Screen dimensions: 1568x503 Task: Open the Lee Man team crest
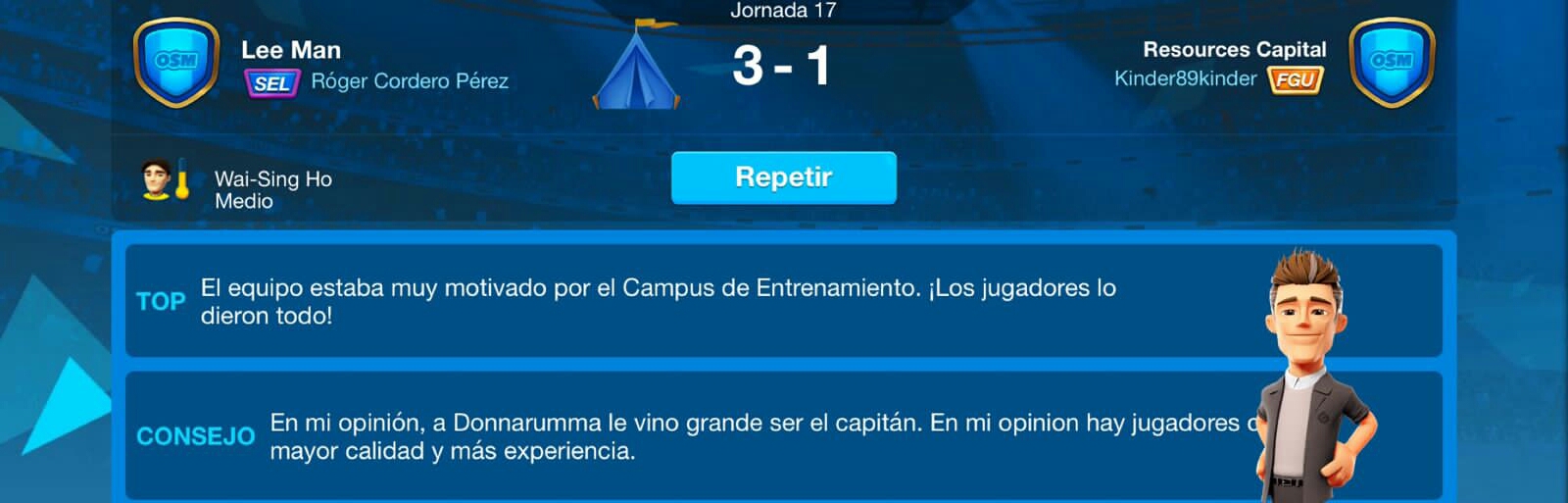point(176,63)
